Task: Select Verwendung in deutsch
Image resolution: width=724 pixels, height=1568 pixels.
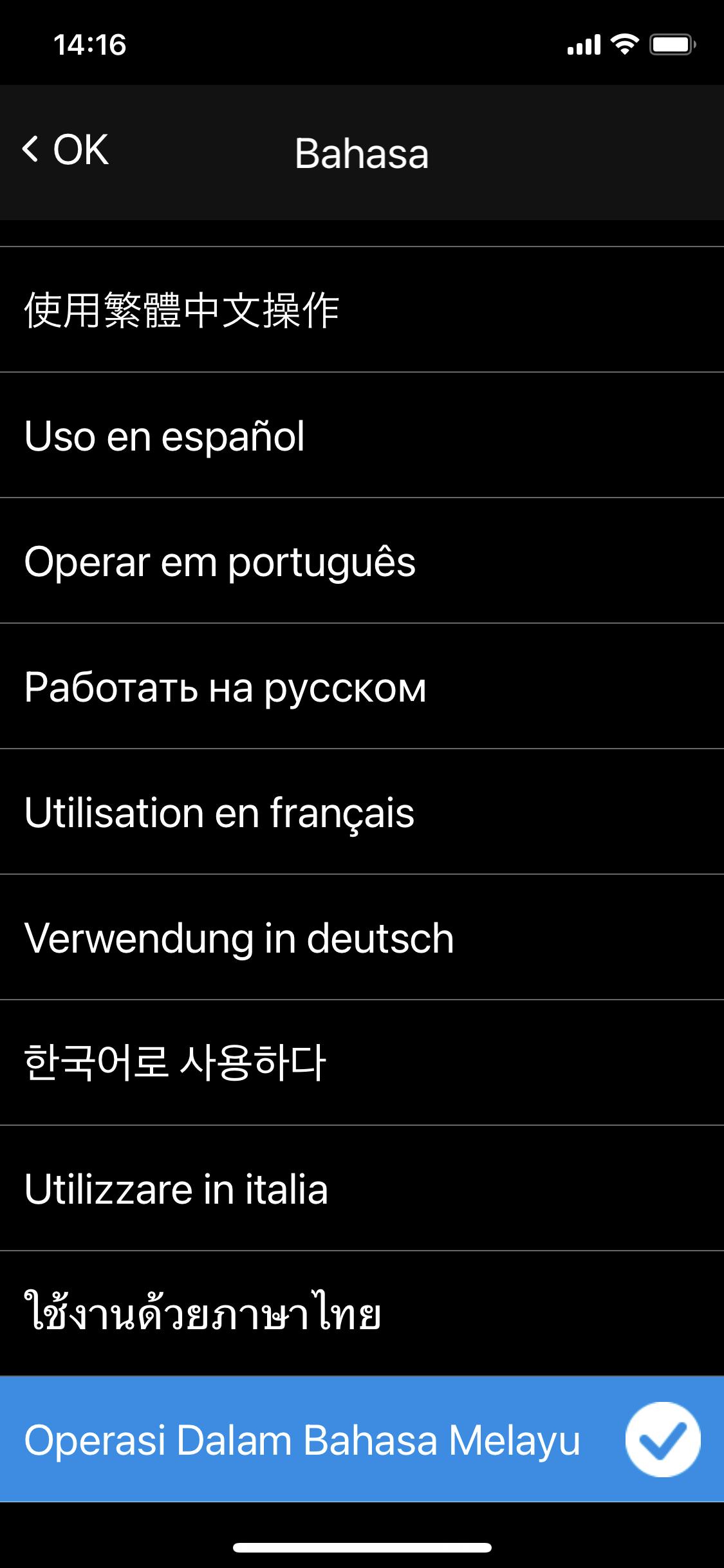Action: tap(362, 938)
